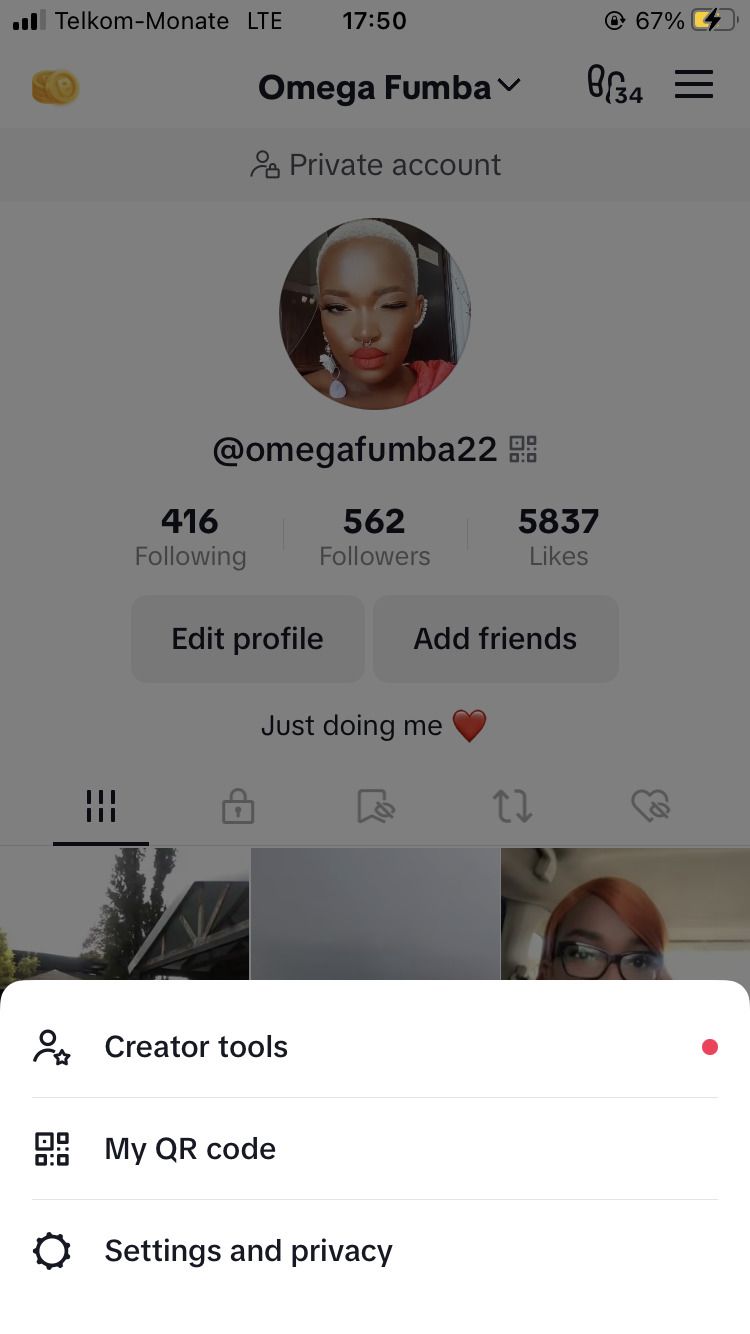The image size is (750, 1334).
Task: Tap the Edit profile button
Action: [x=247, y=639]
